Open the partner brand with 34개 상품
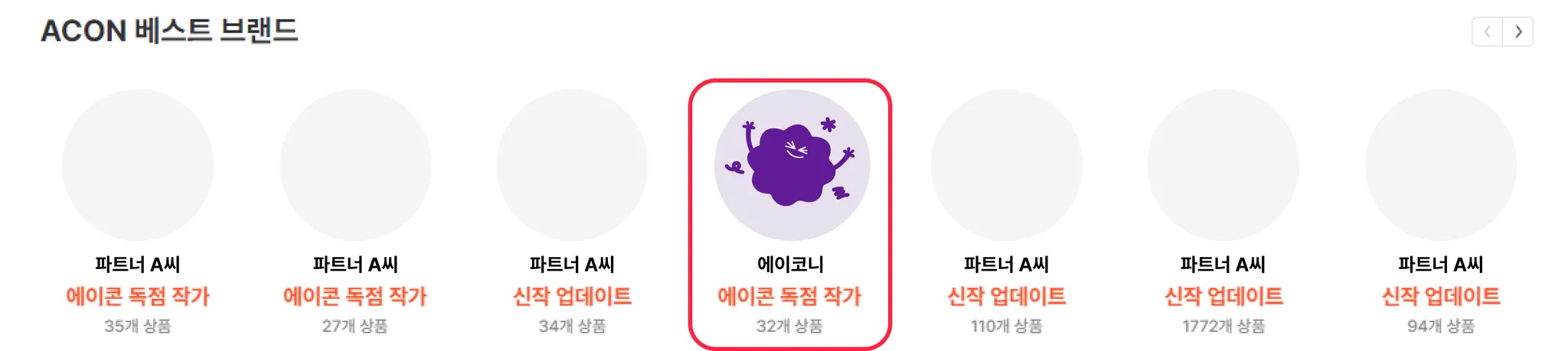 click(x=572, y=166)
